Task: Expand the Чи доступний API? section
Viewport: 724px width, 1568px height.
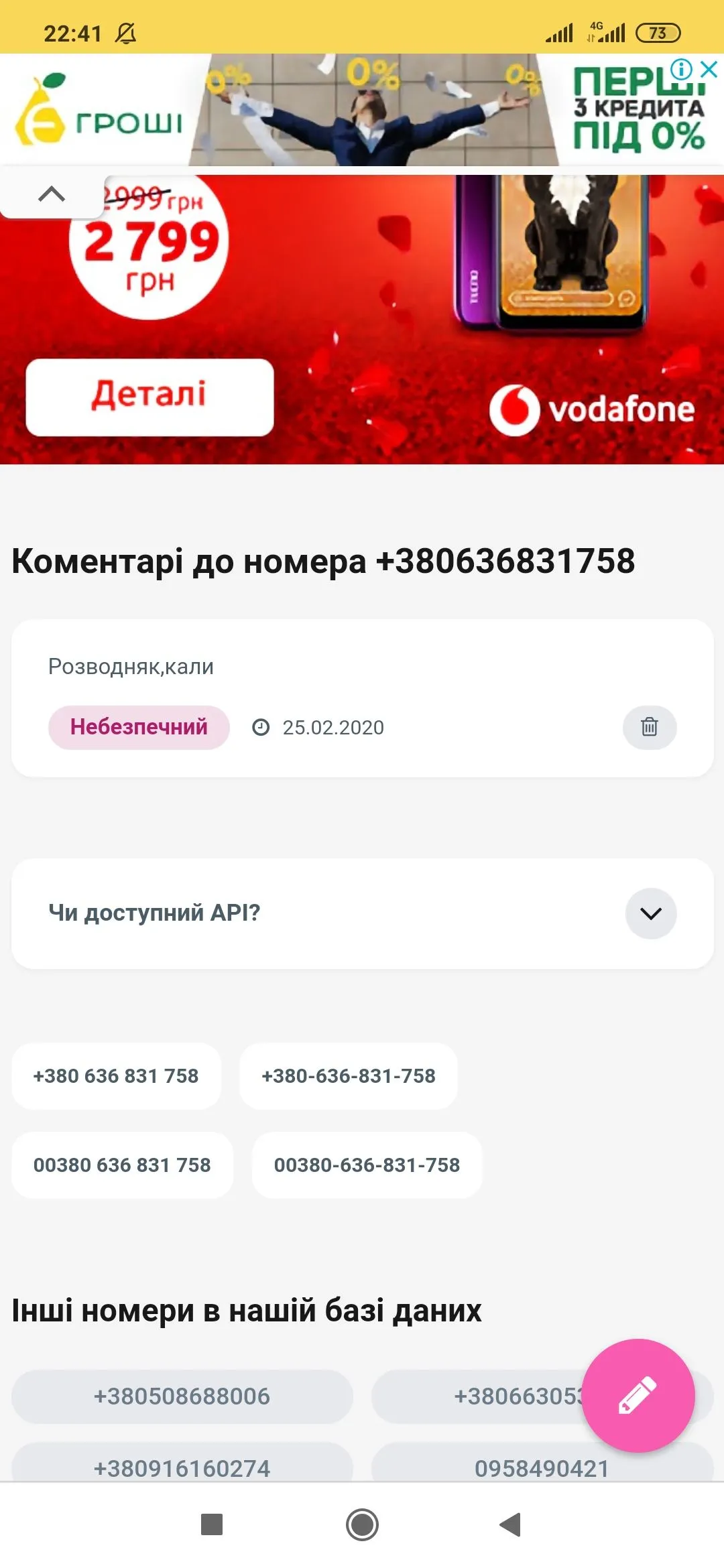Action: [650, 913]
